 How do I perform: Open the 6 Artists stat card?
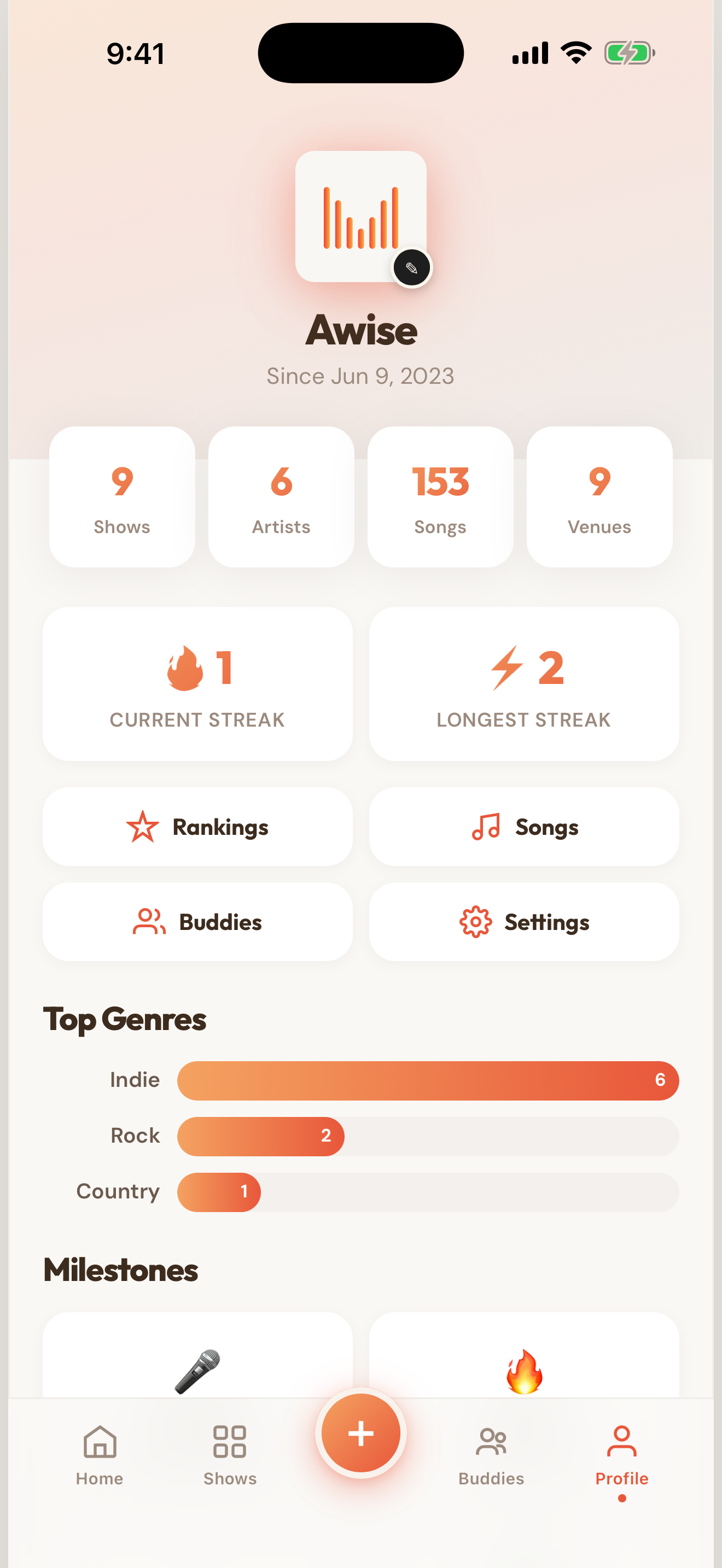point(281,496)
